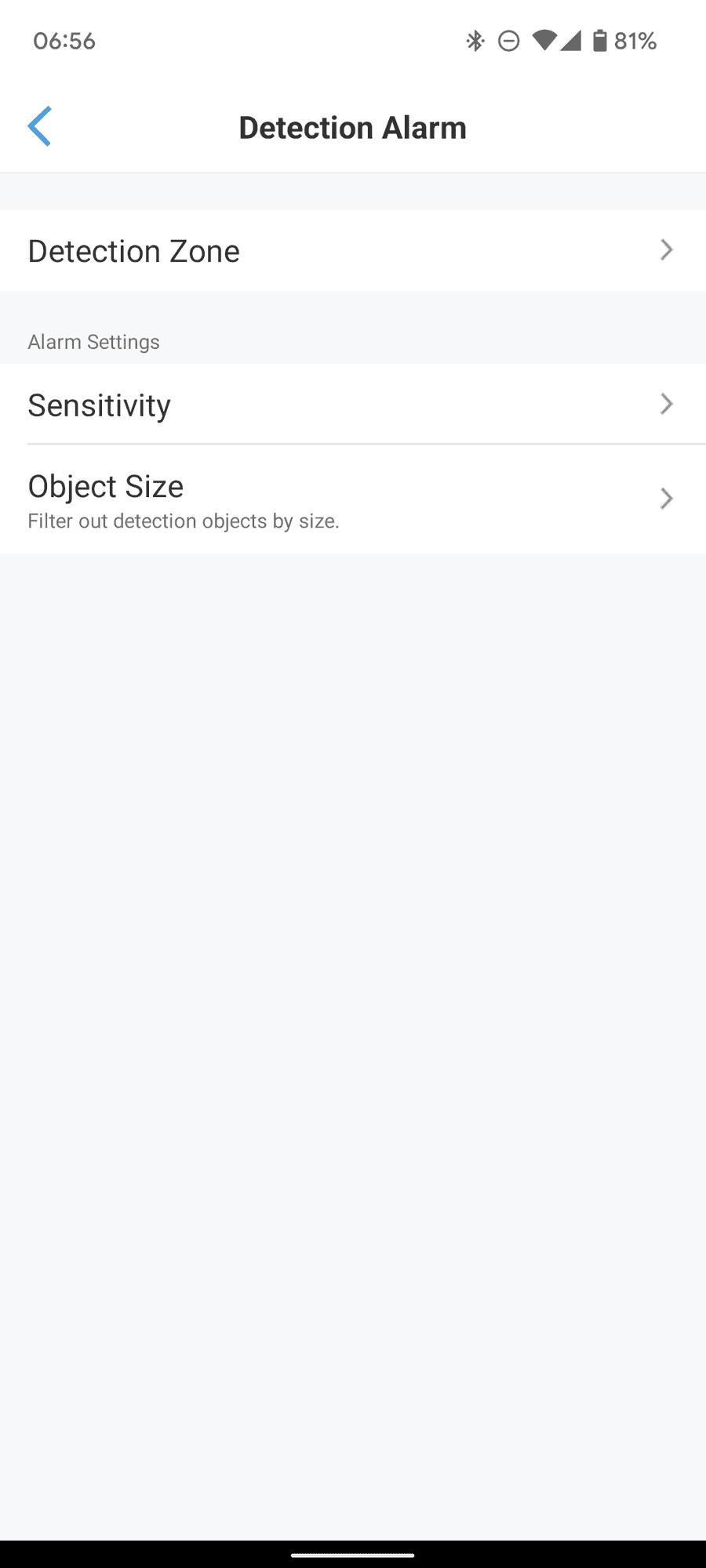Open Object Size filter options
The width and height of the screenshot is (706, 1568).
tap(353, 499)
